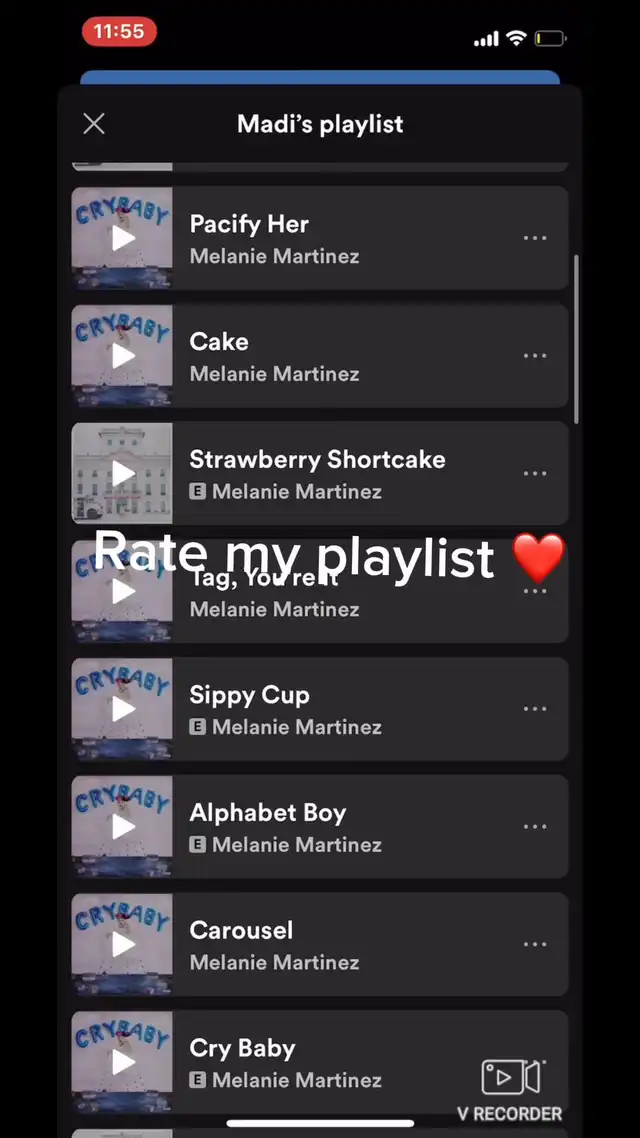Viewport: 640px width, 1138px height.
Task: Open more options for Alphabet Boy
Action: pos(535,827)
